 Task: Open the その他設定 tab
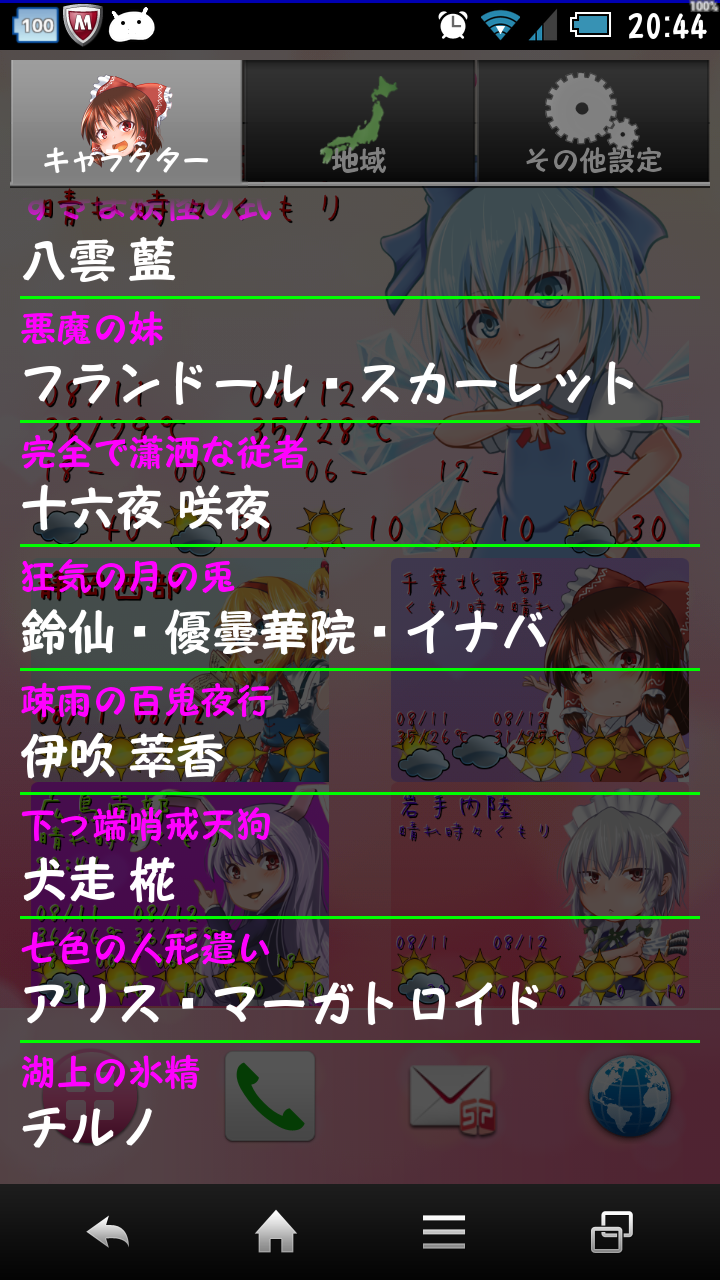[593, 122]
